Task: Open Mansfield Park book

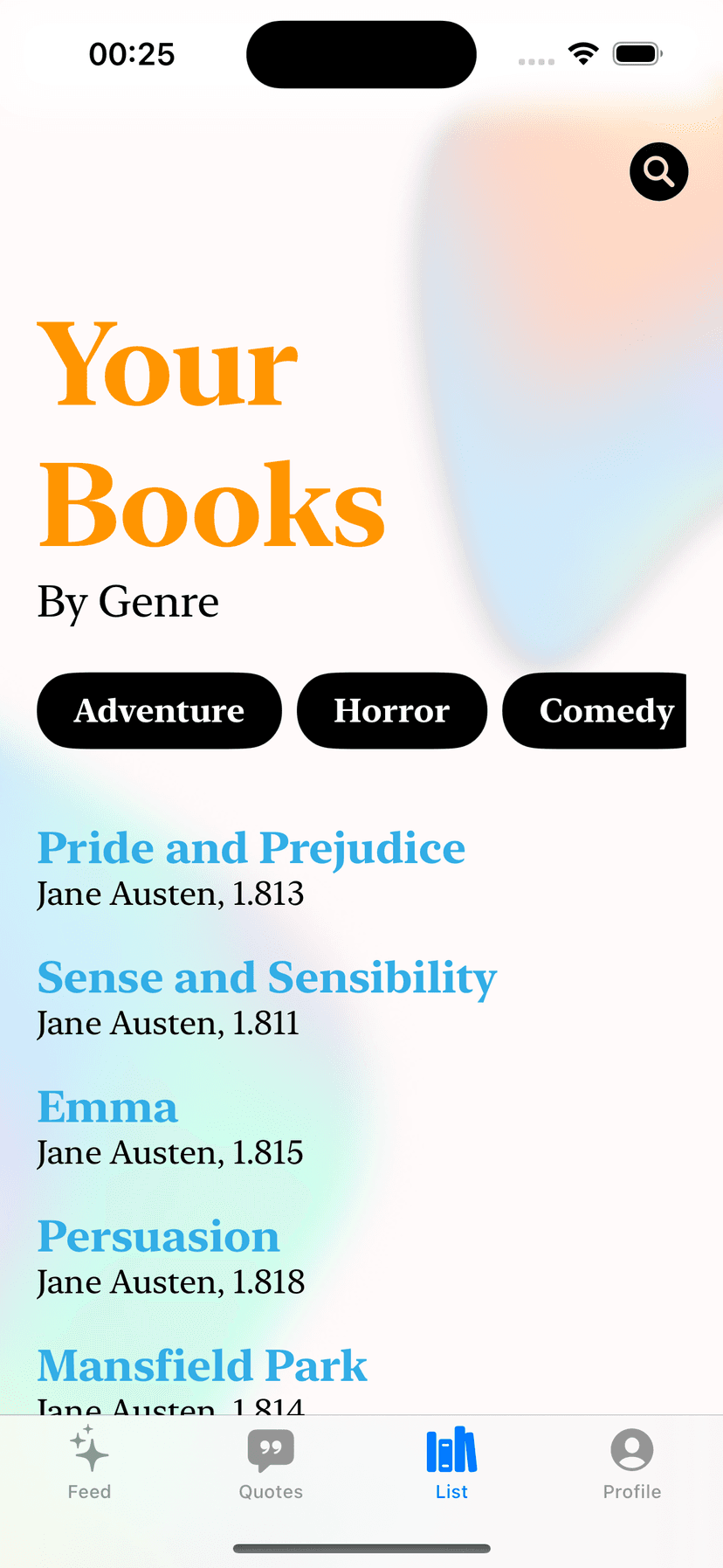Action: pyautogui.click(x=202, y=1366)
